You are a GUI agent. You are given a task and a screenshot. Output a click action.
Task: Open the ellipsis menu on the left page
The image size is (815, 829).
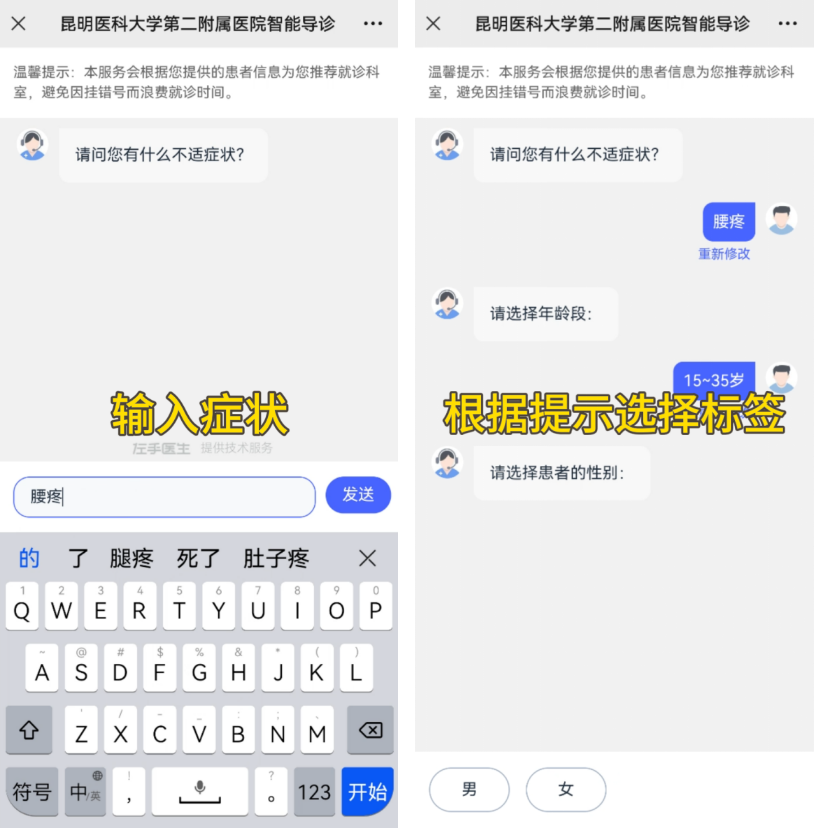(x=373, y=23)
